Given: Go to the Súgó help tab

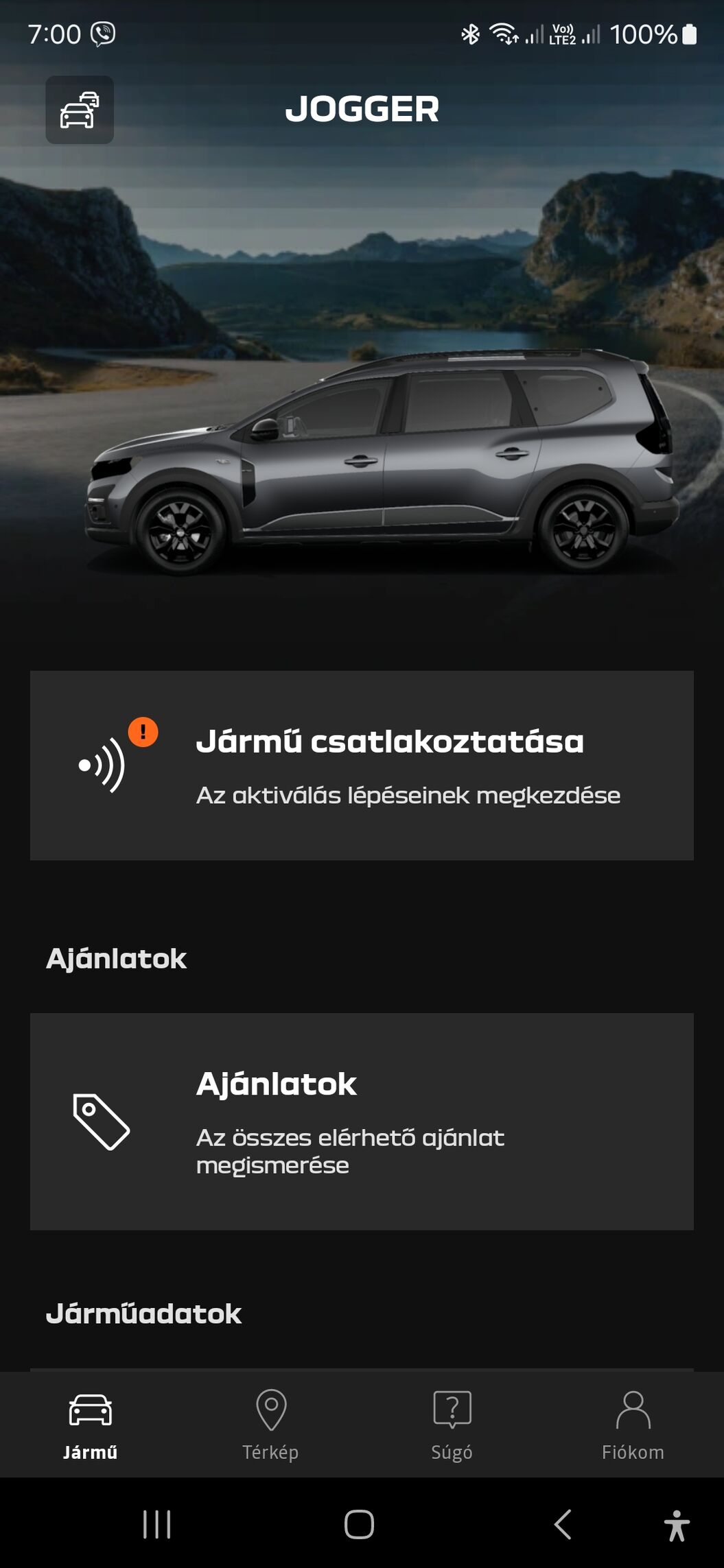Looking at the screenshot, I should point(452,1424).
